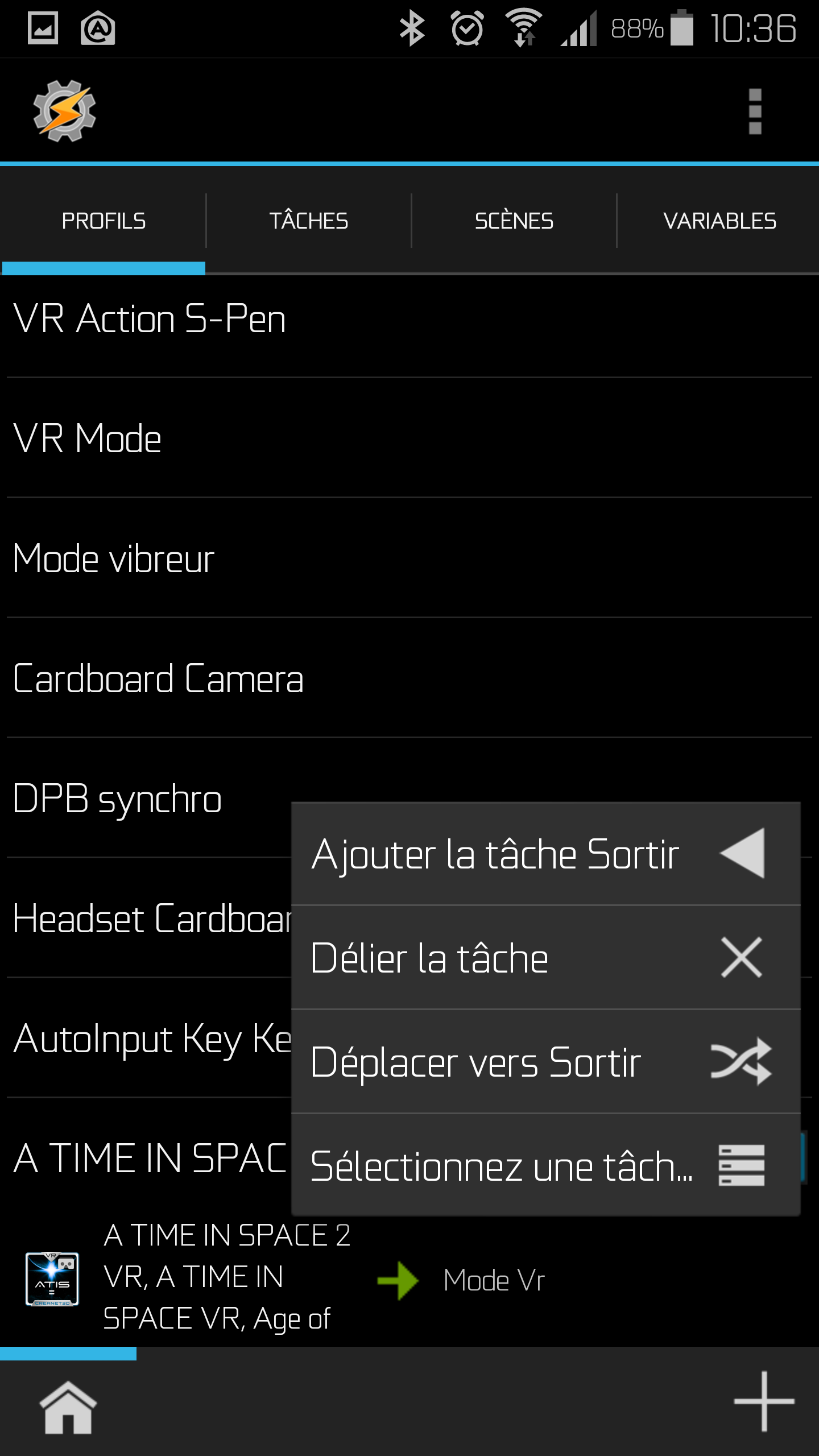This screenshot has width=819, height=1456.
Task: Switch to the Scènes tab
Action: tap(514, 221)
